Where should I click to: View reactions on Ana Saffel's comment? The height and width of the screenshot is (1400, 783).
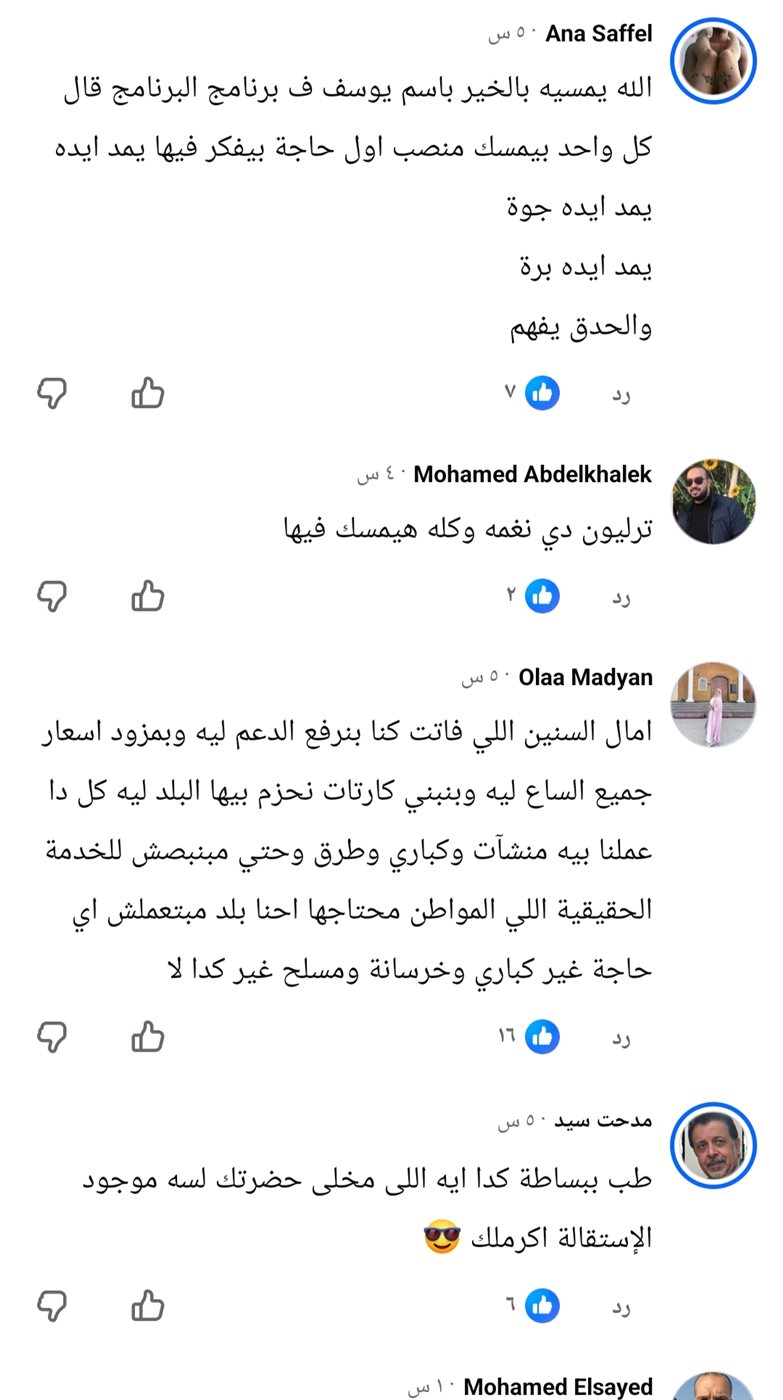(x=532, y=393)
